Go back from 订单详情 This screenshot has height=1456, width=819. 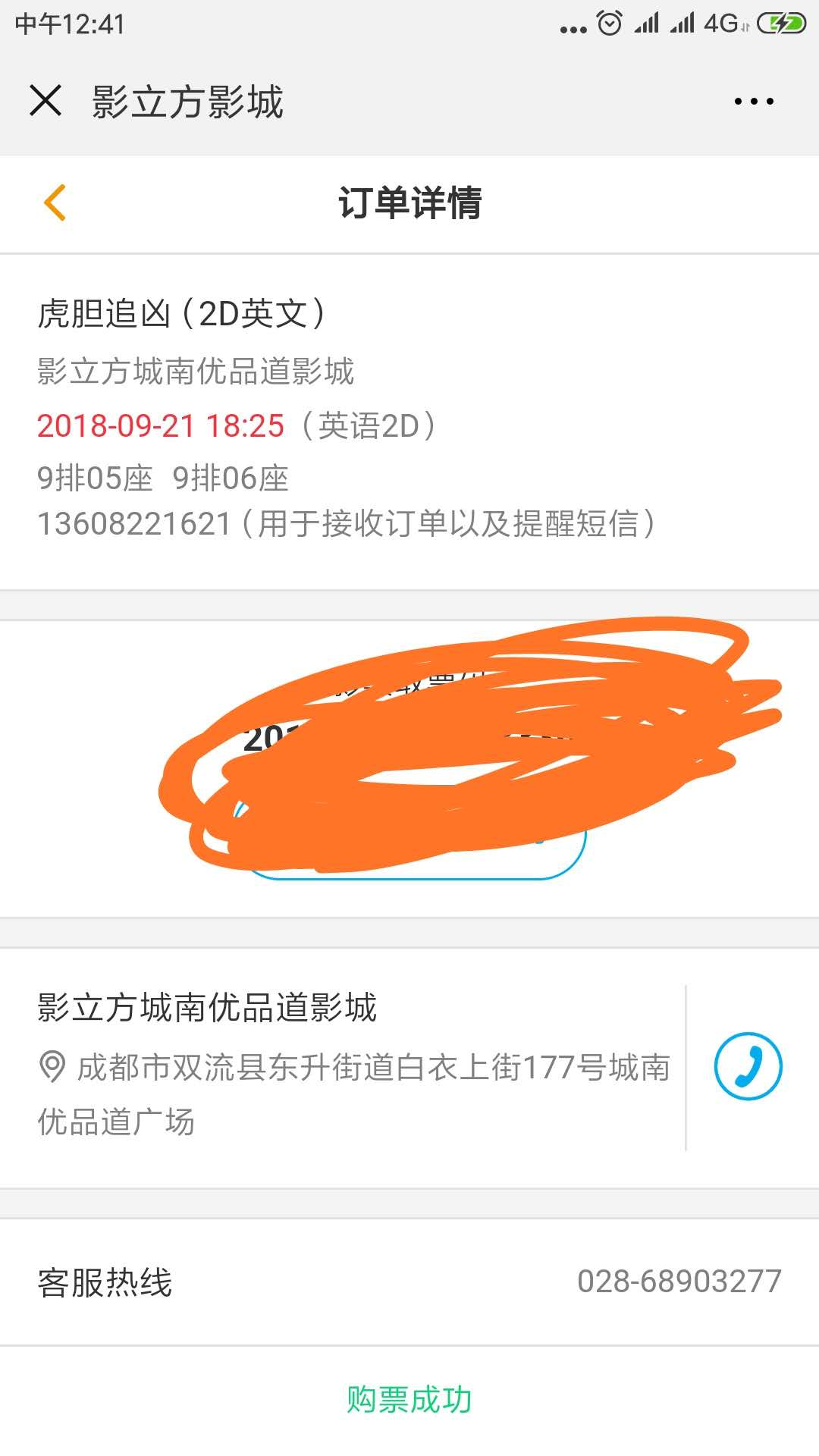tap(55, 202)
